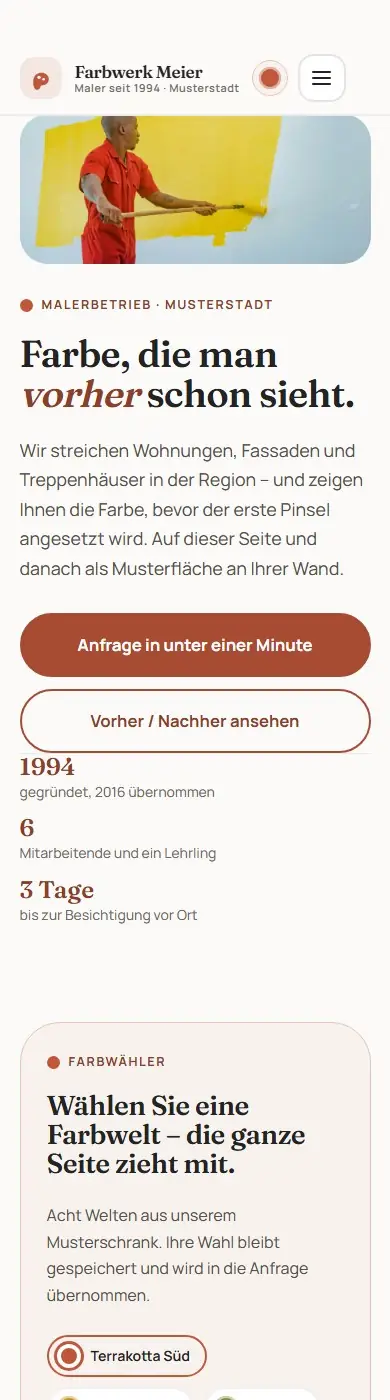Select the Terrakotta Süd color world
The height and width of the screenshot is (1400, 390).
[127, 1356]
